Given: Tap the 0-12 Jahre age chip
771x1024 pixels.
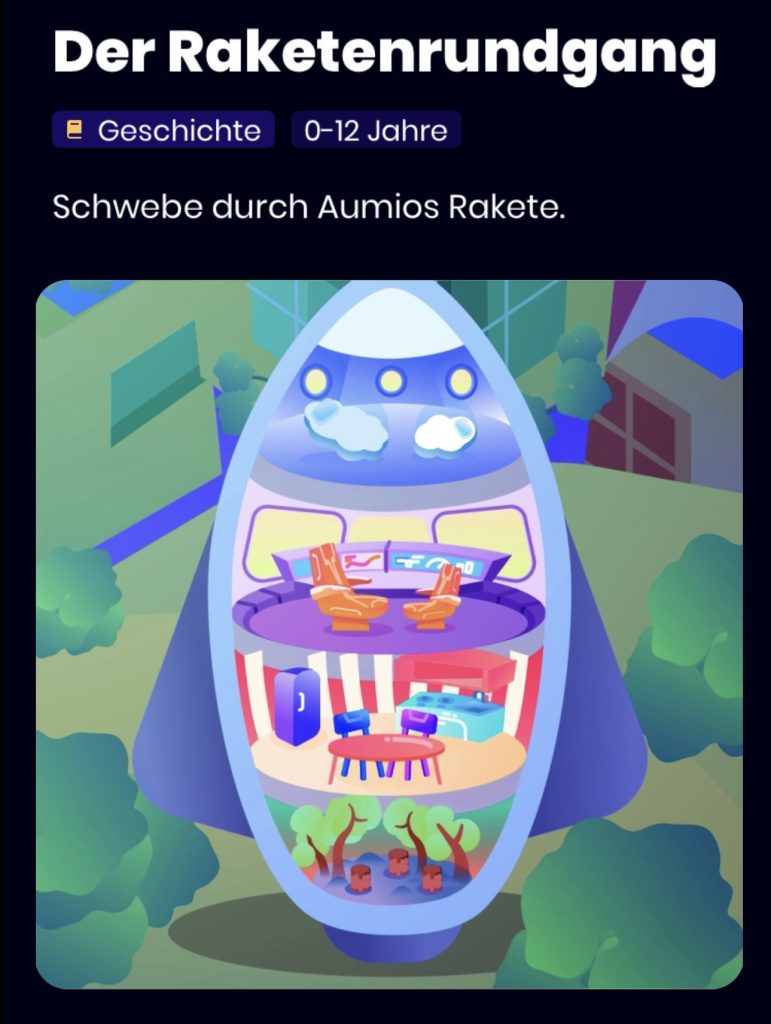Looking at the screenshot, I should coord(375,130).
